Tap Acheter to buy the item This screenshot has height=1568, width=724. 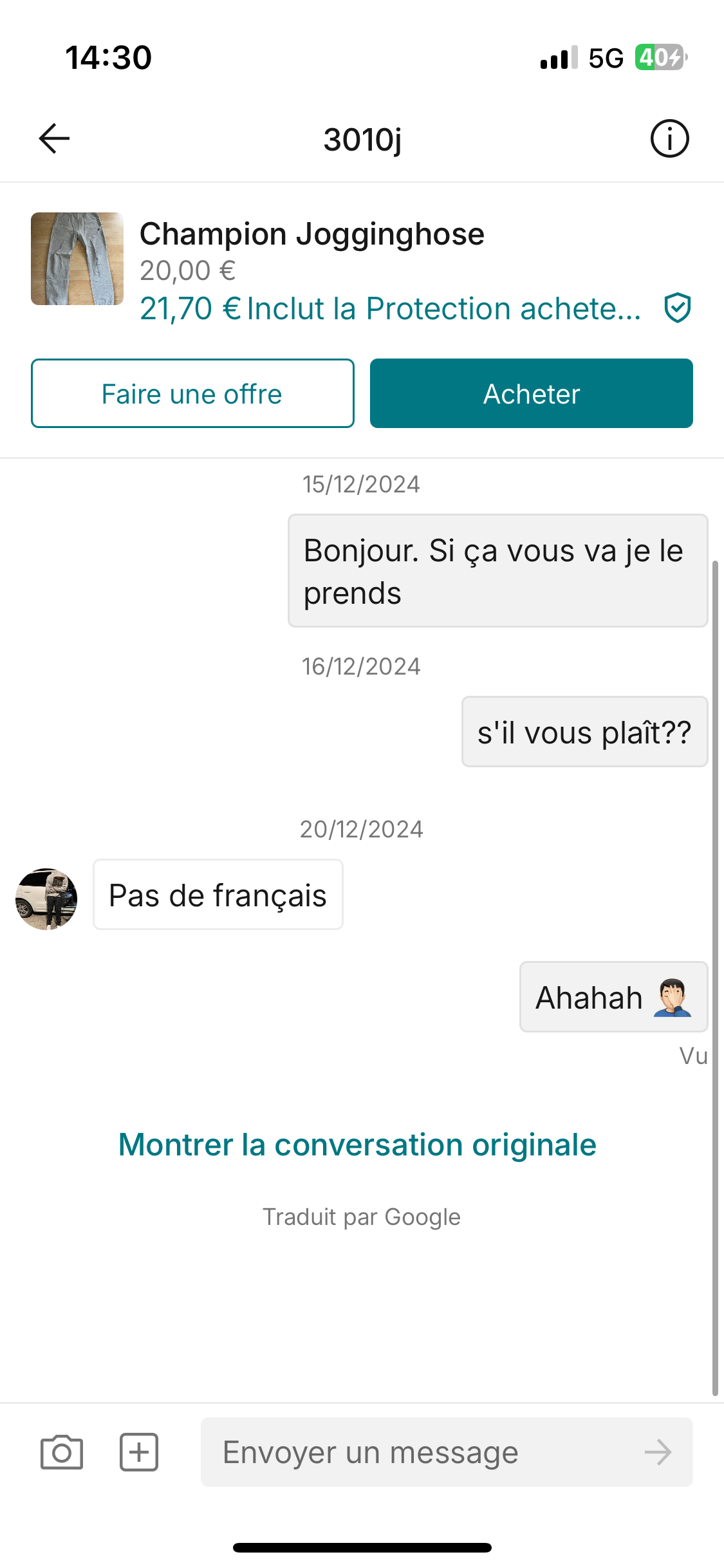(x=531, y=393)
